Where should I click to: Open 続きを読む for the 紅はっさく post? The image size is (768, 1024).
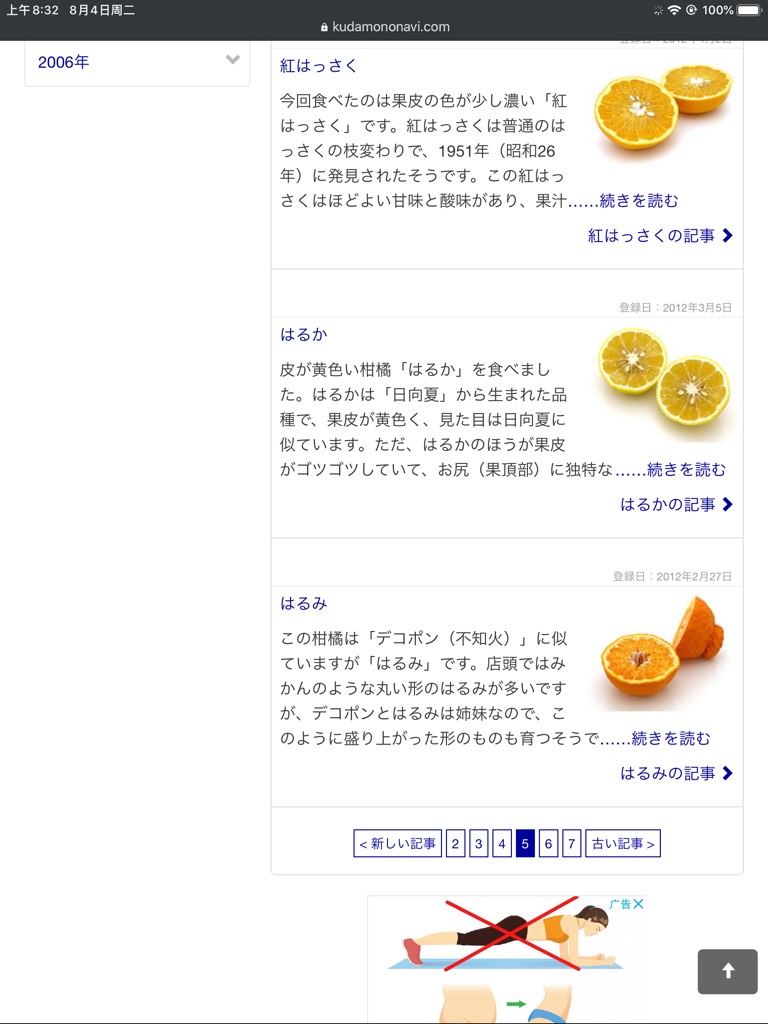(638, 201)
